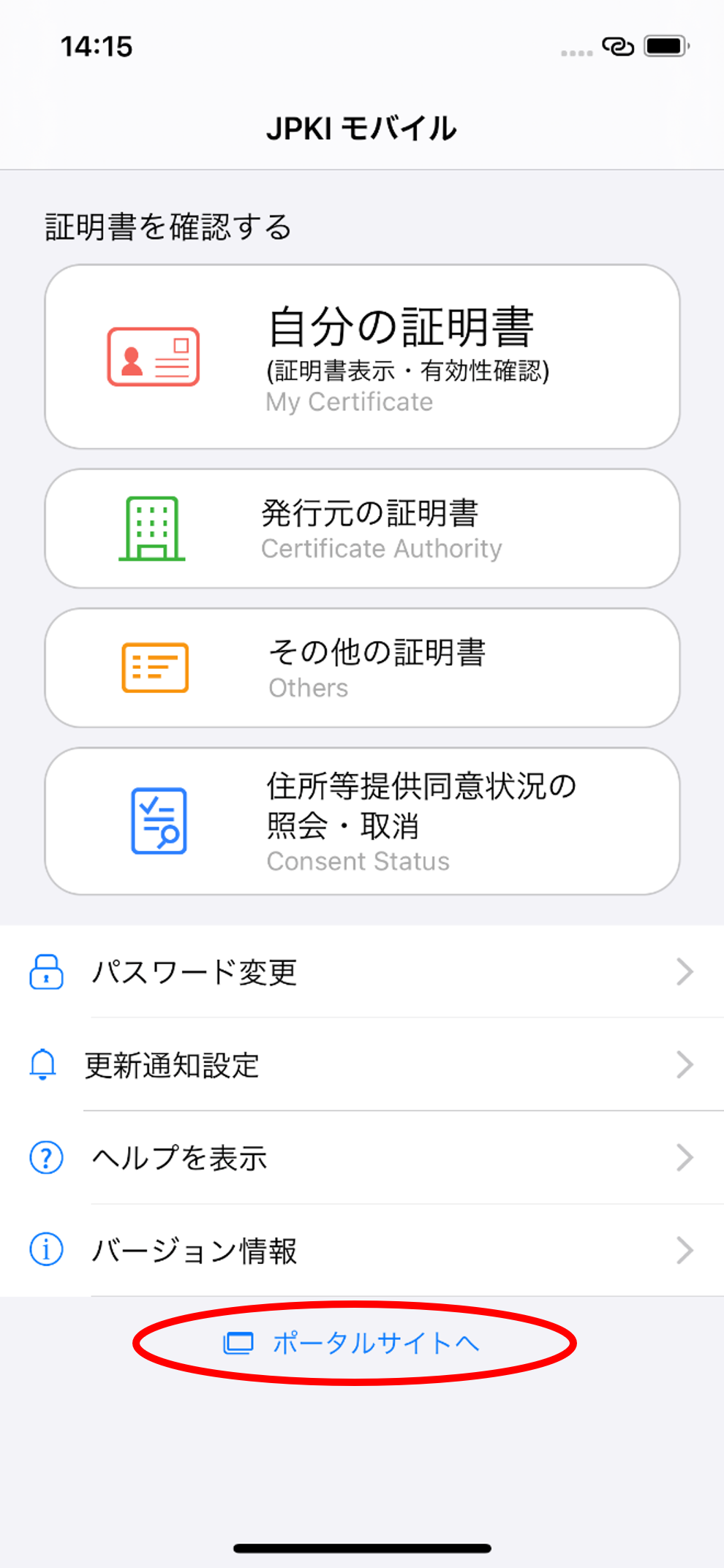This screenshot has width=724, height=1568.
Task: Open パスワード変更 password change row
Action: (x=362, y=972)
